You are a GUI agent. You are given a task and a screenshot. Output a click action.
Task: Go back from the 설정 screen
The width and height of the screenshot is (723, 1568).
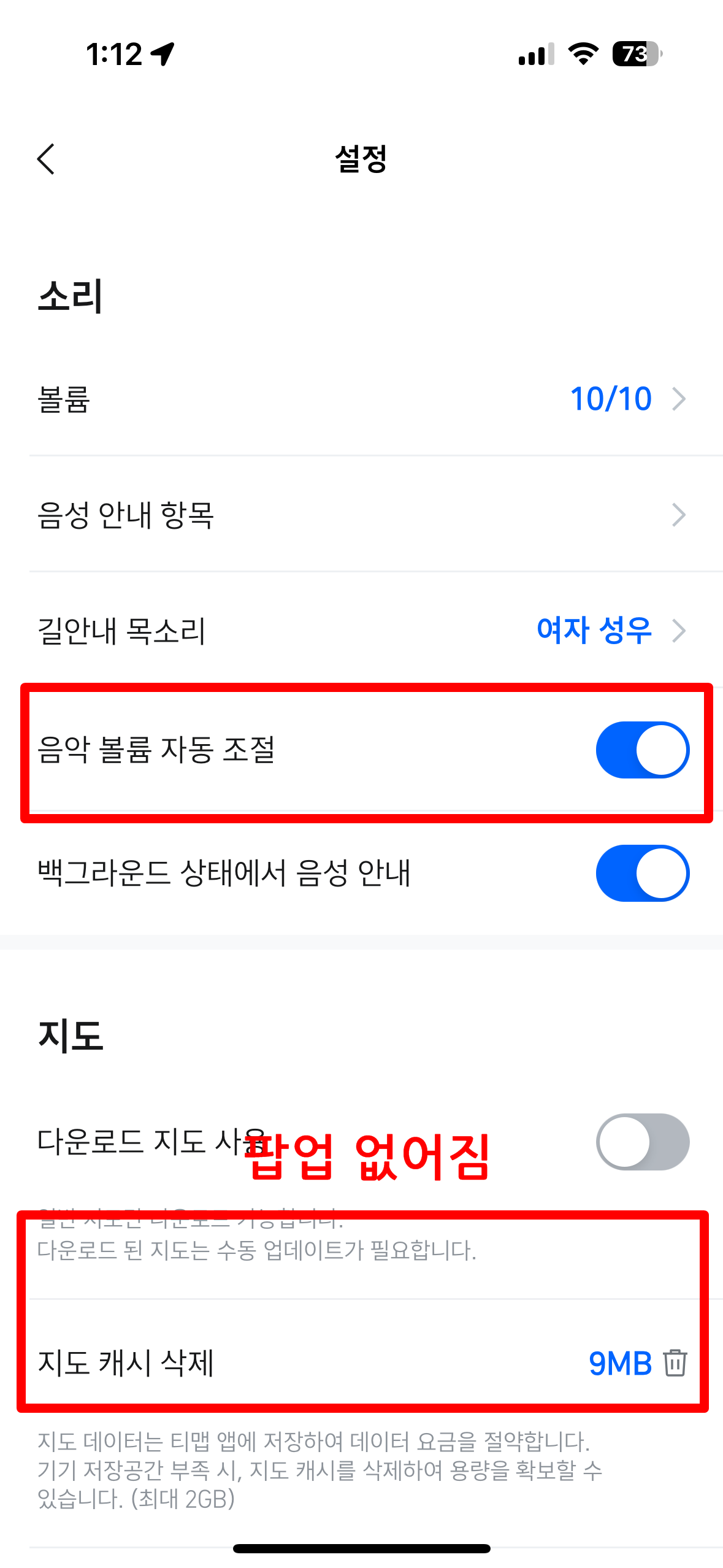click(47, 159)
